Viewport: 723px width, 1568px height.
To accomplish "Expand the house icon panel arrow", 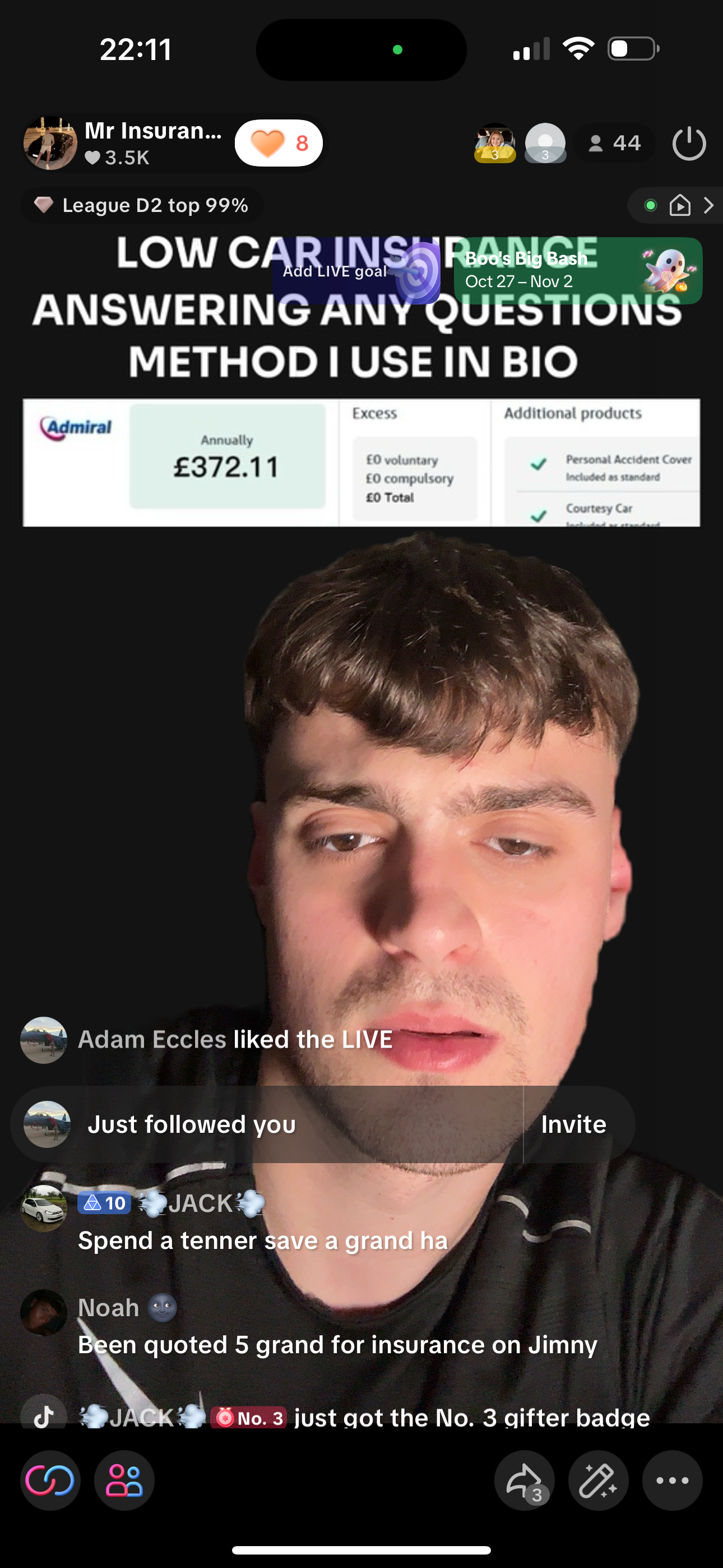I will (708, 206).
